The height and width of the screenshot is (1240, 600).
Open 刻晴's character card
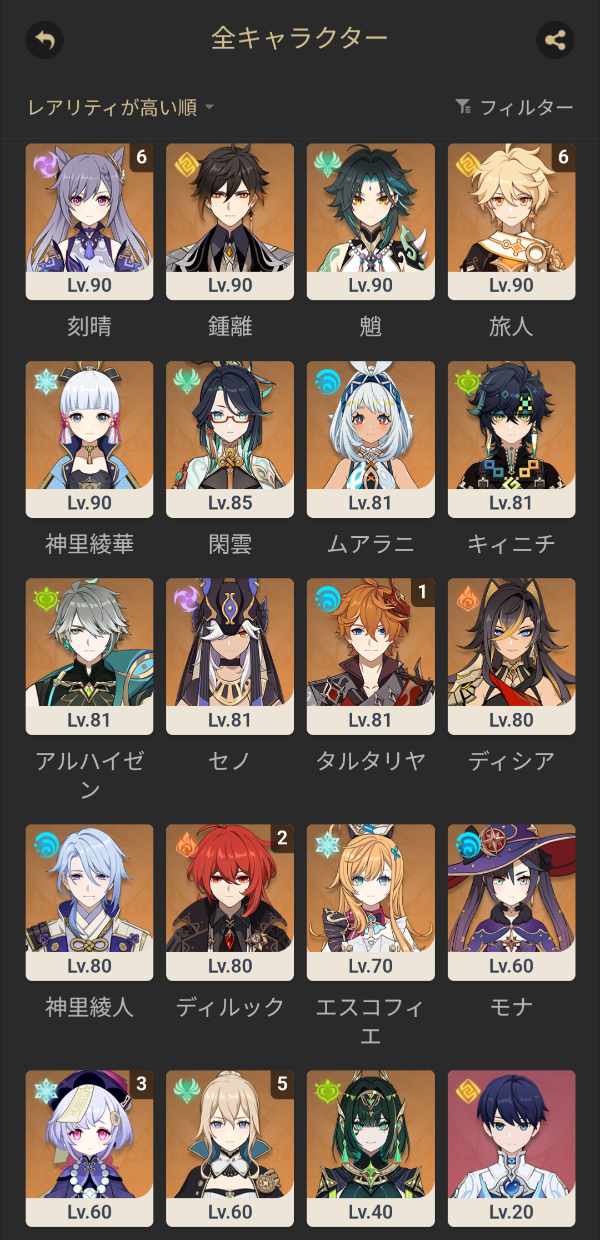(89, 221)
